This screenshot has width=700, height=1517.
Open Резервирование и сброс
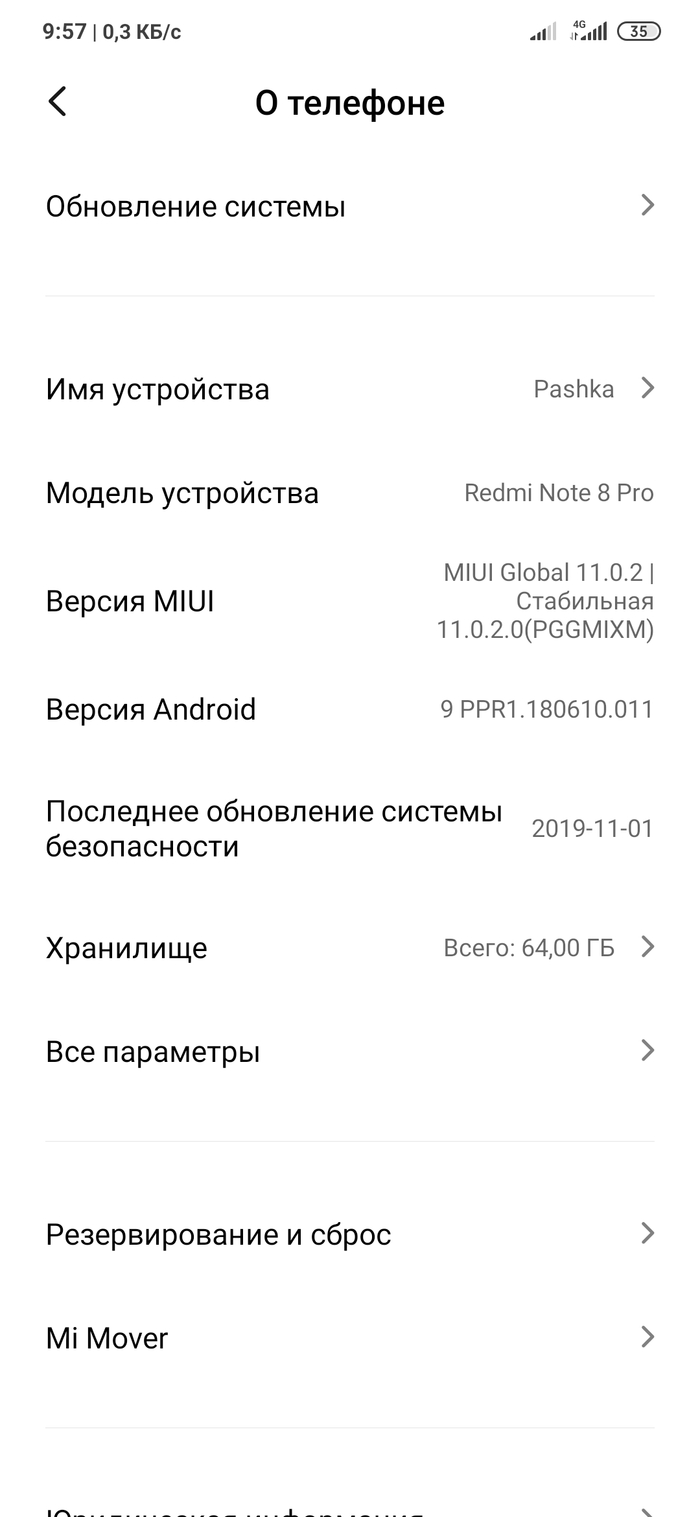[x=350, y=1234]
